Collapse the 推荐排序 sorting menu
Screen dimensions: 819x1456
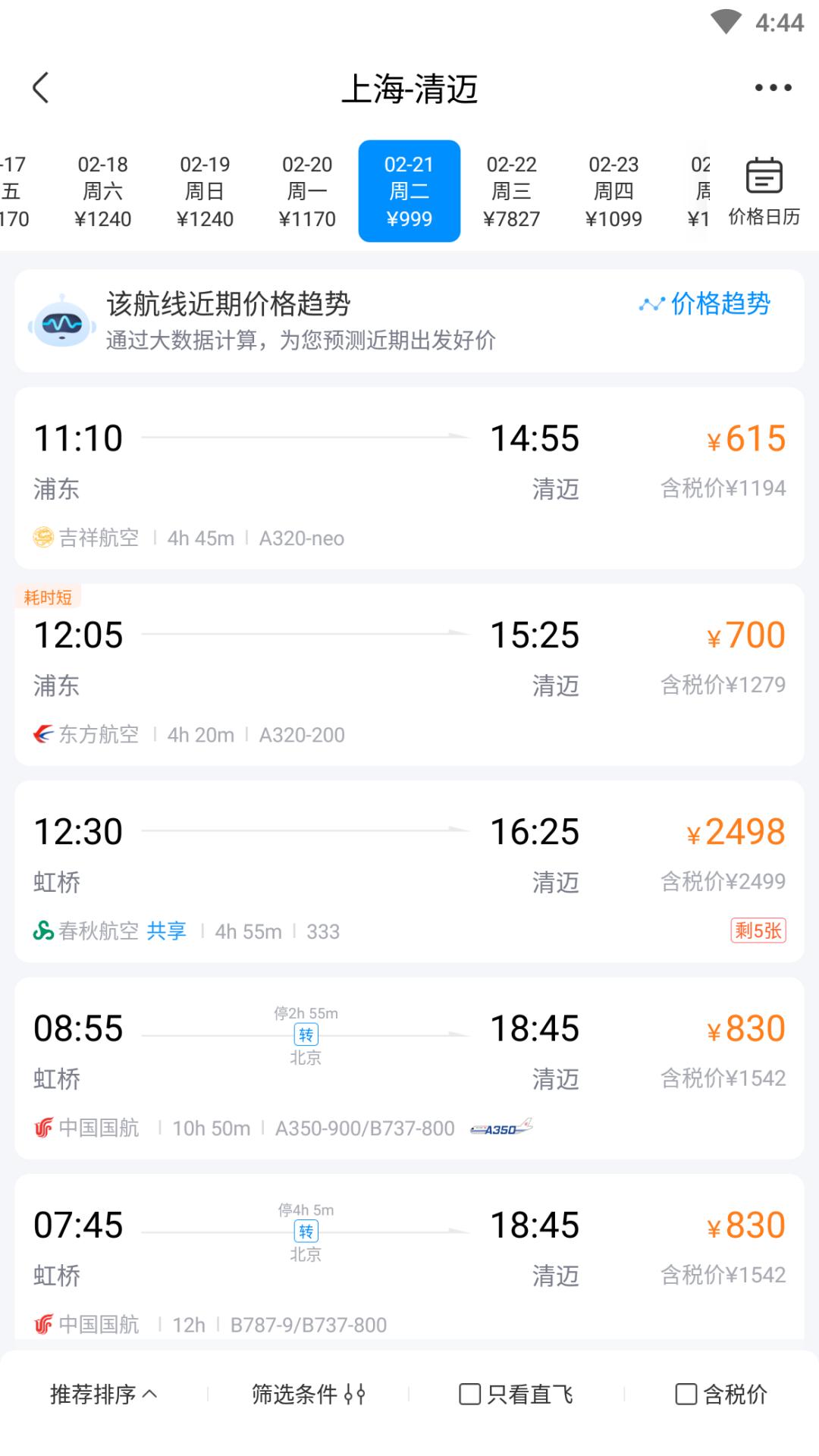click(102, 1394)
